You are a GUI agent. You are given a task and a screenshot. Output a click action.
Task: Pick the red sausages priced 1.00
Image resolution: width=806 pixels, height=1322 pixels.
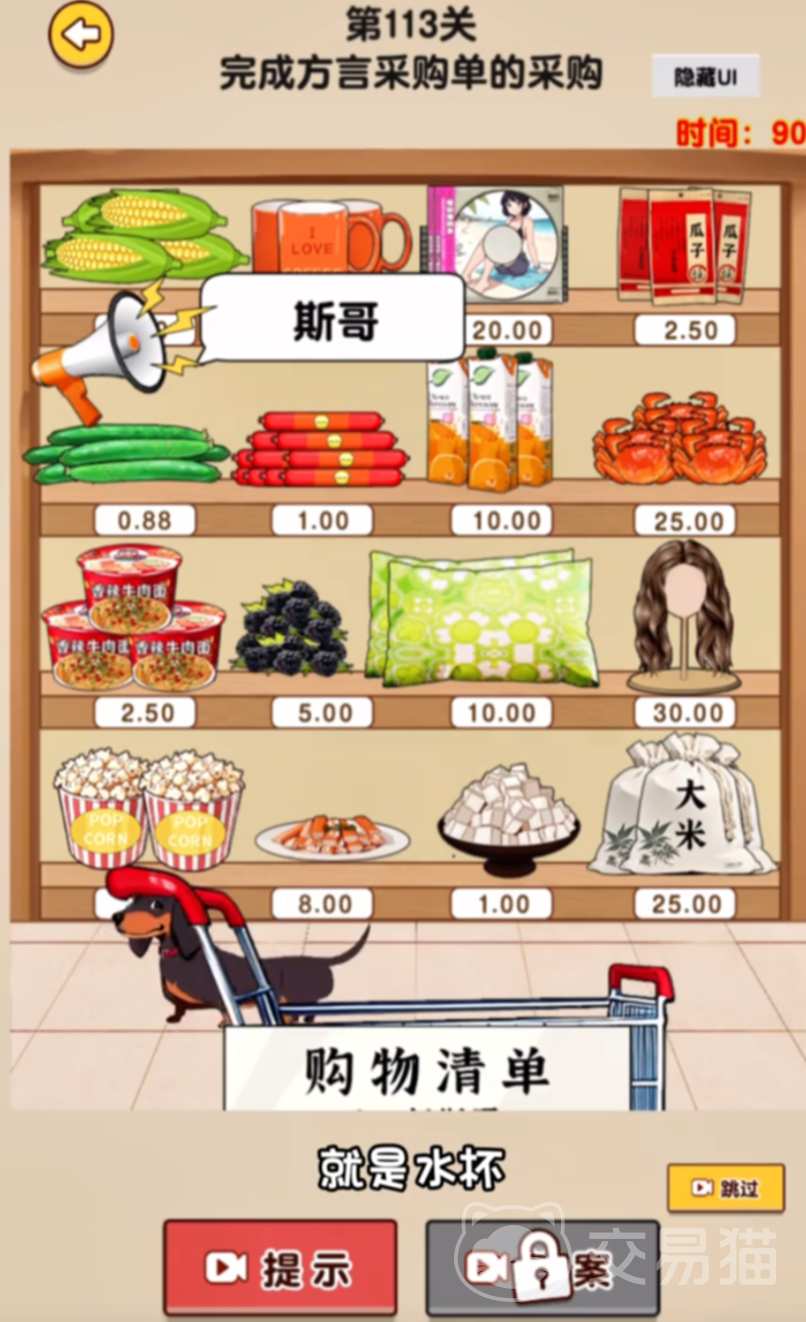(321, 448)
